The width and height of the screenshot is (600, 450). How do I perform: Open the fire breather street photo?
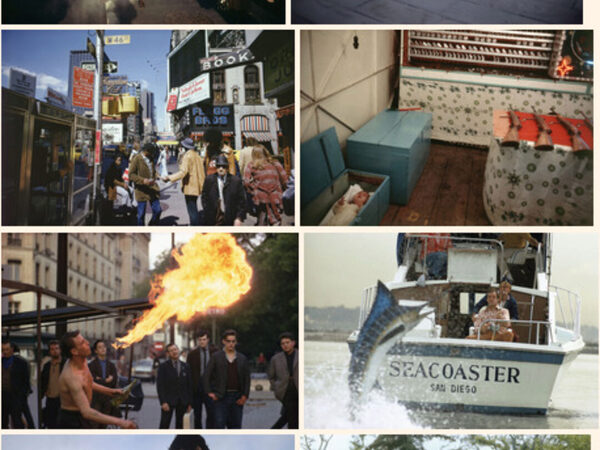coord(148,331)
